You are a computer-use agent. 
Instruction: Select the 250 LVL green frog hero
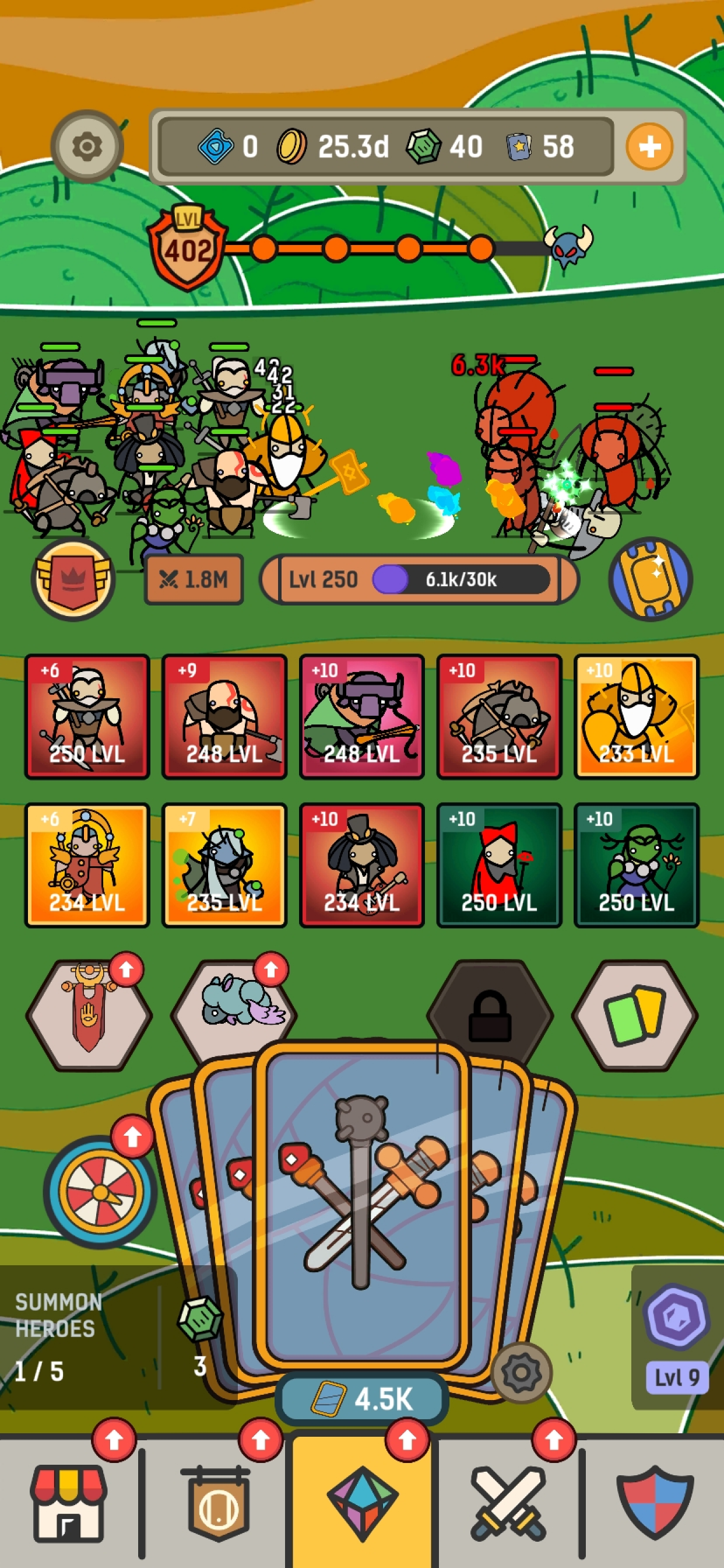pos(637,865)
